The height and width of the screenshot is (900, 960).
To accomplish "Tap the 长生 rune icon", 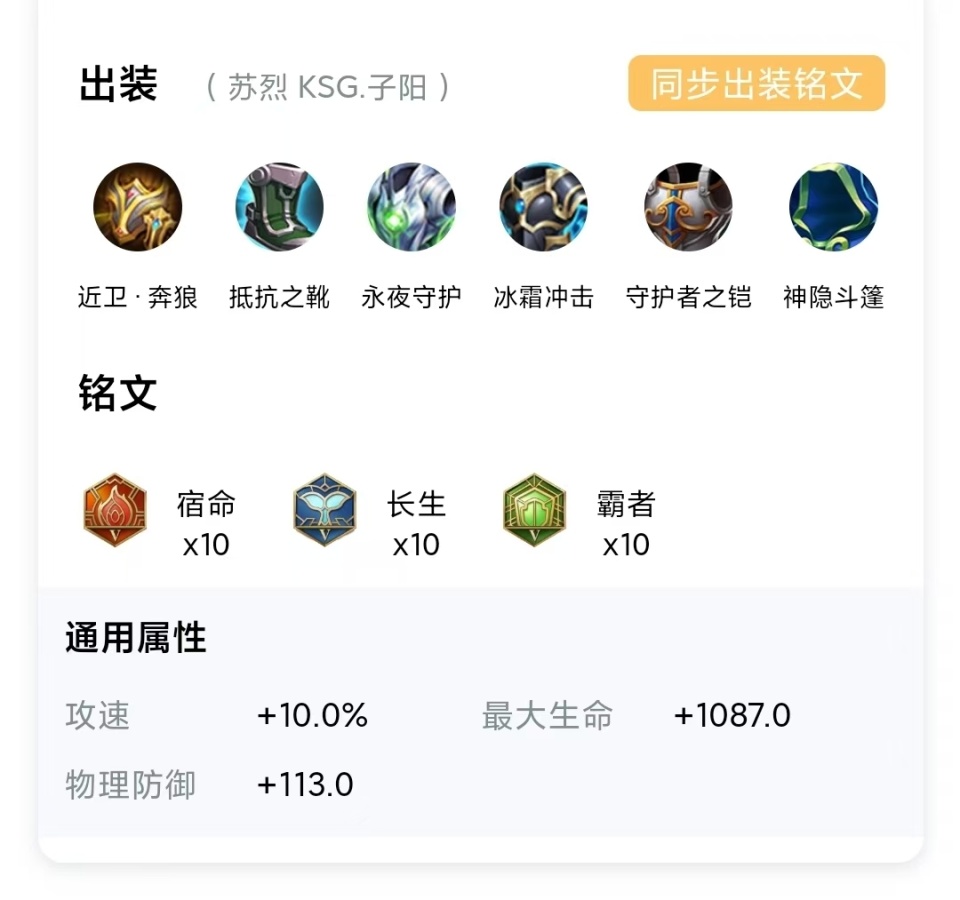I will 325,509.
